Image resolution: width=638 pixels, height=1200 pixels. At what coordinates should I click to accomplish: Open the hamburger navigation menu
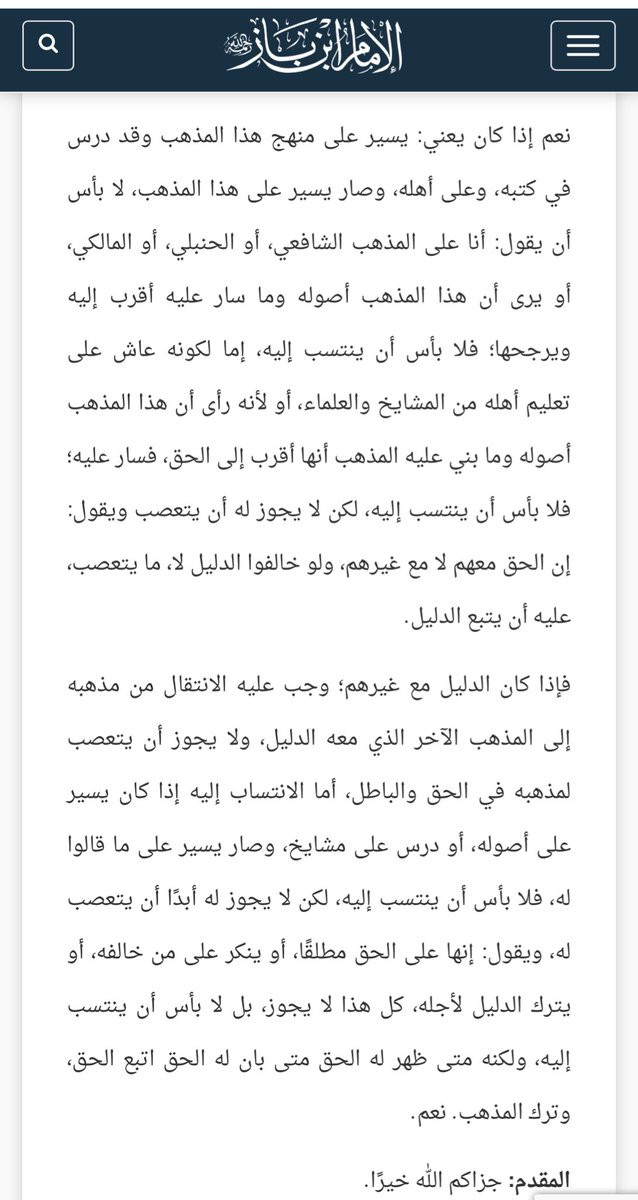tap(582, 46)
